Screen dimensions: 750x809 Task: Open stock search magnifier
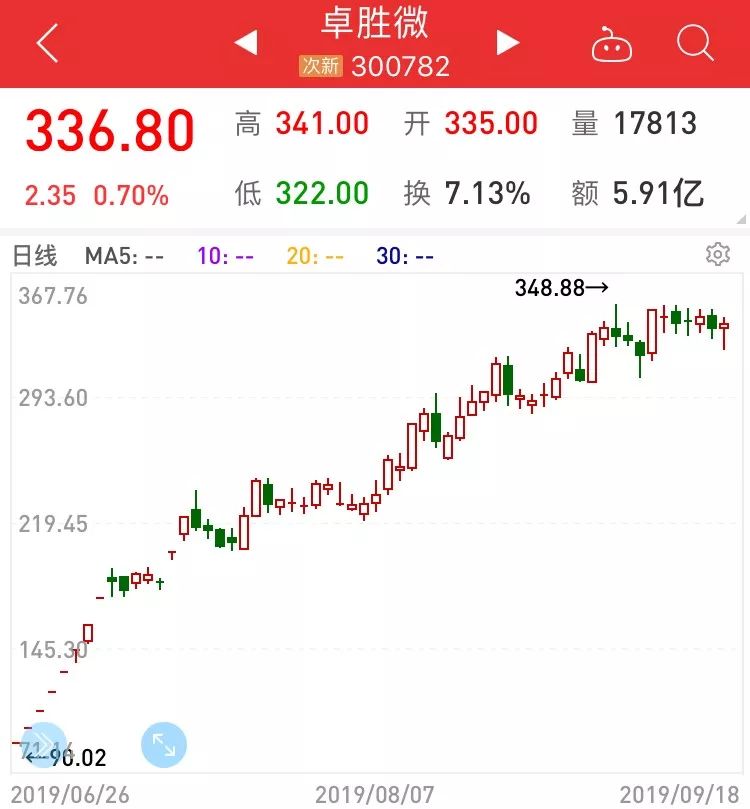[x=694, y=43]
